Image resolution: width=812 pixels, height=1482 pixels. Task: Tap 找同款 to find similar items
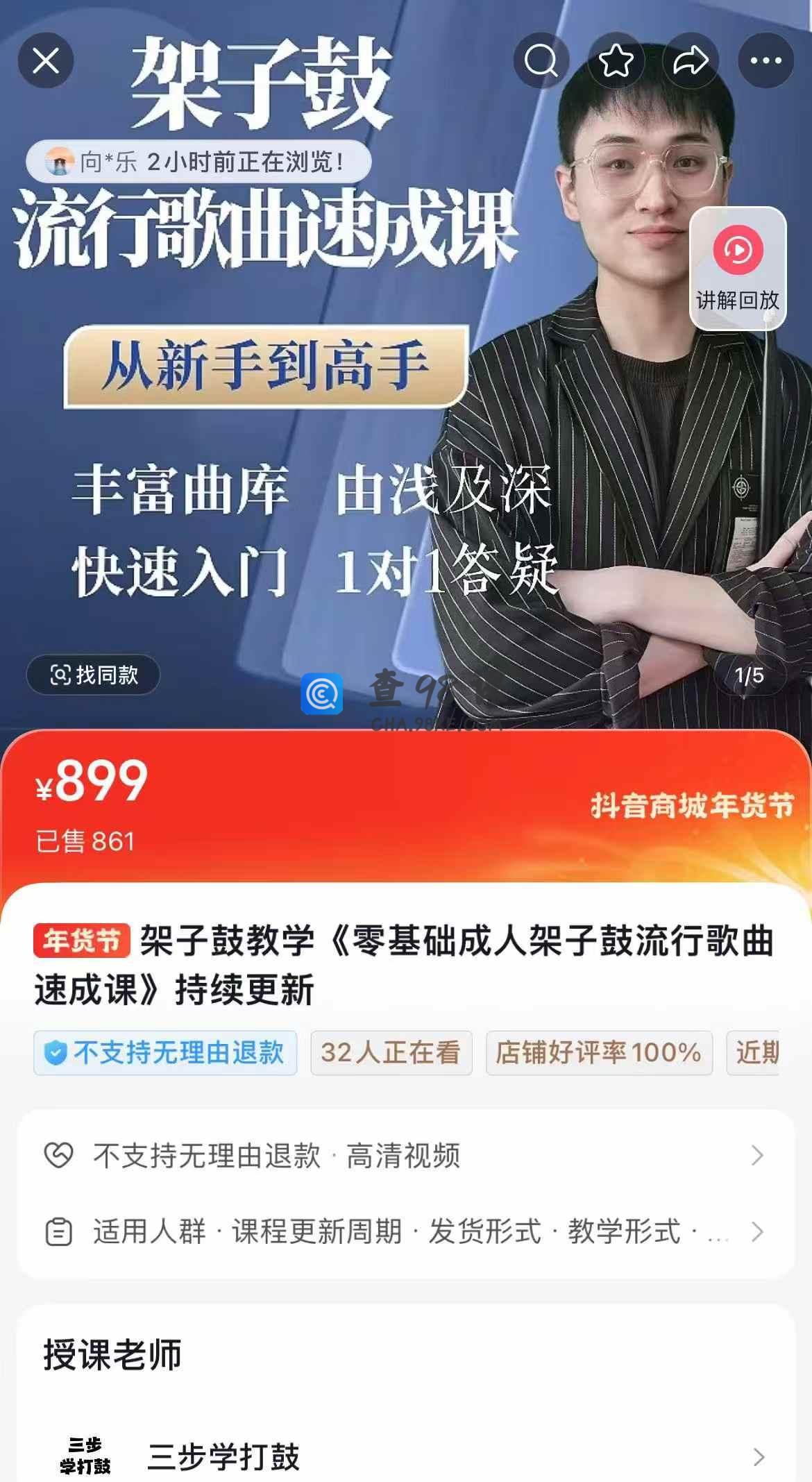tap(94, 675)
